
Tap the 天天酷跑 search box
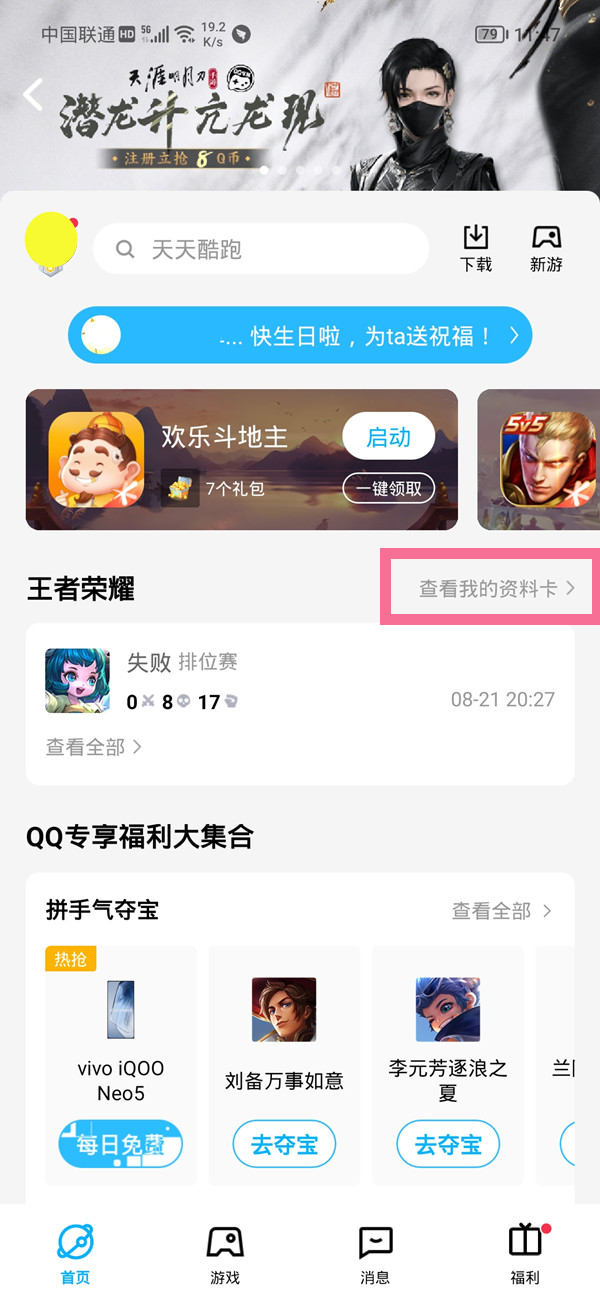point(260,249)
